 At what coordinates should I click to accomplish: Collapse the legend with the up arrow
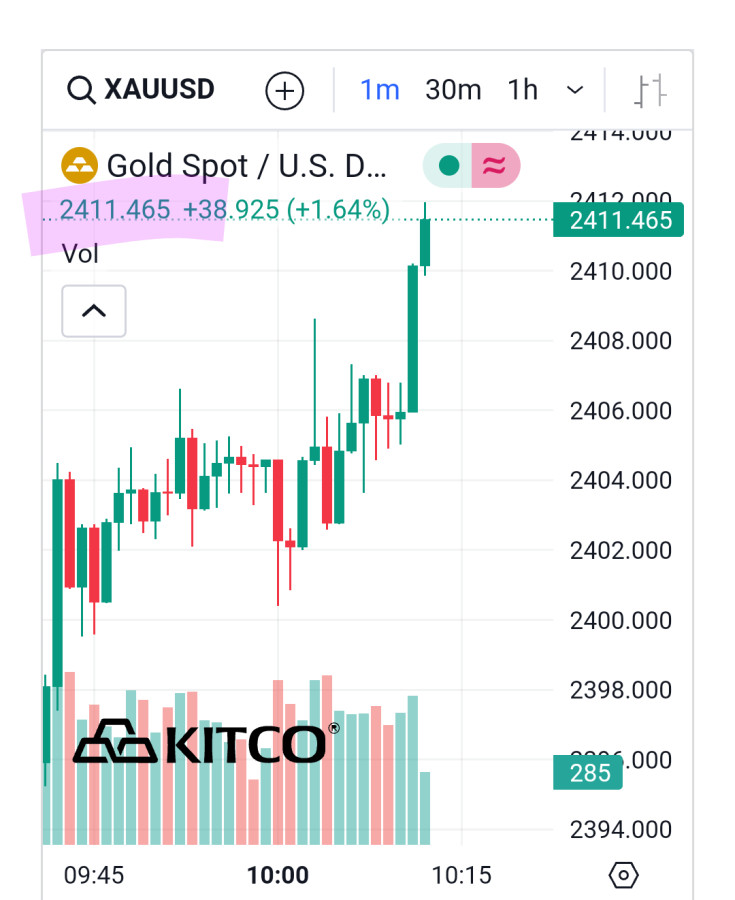point(94,311)
